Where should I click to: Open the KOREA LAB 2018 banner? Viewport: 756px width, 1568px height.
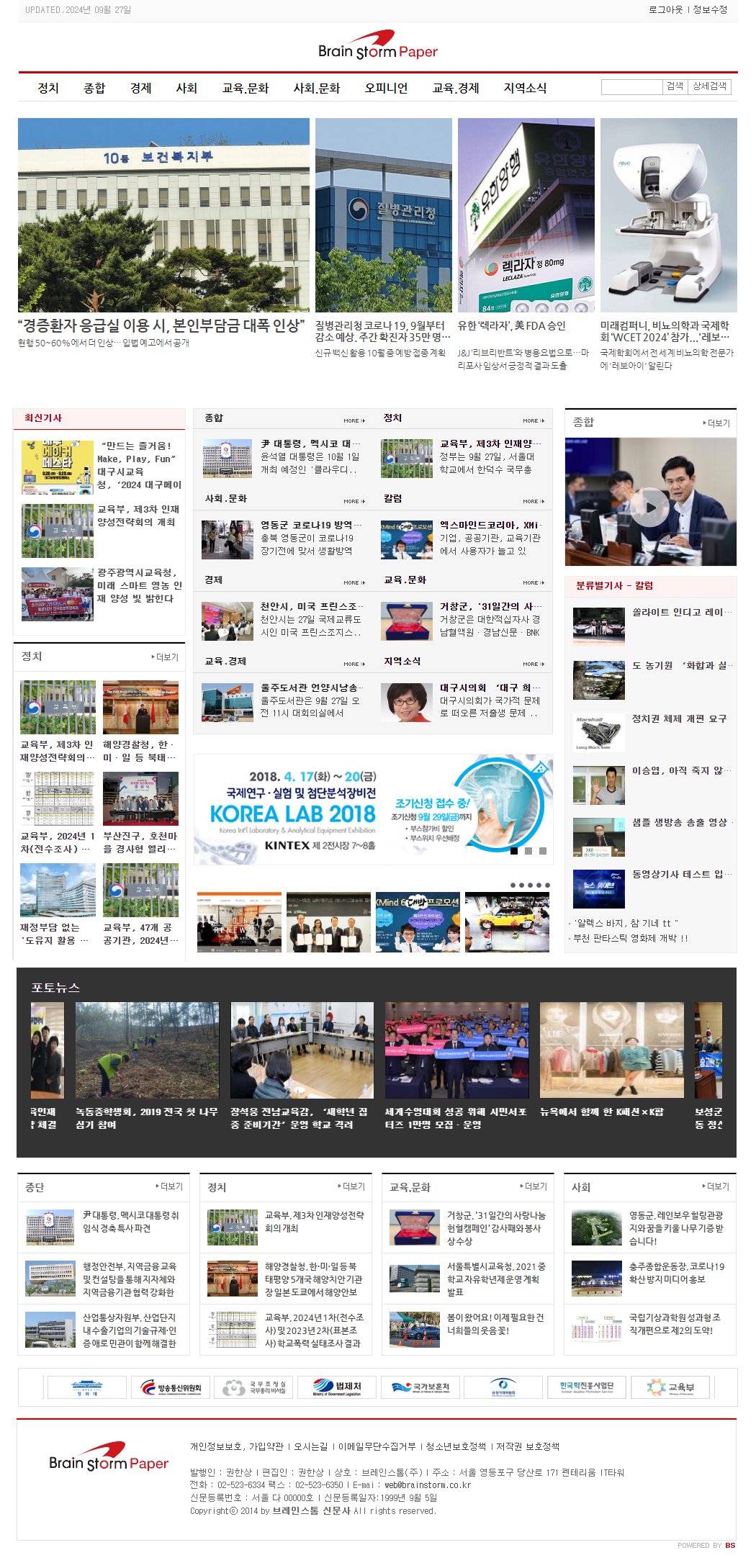coord(373,809)
